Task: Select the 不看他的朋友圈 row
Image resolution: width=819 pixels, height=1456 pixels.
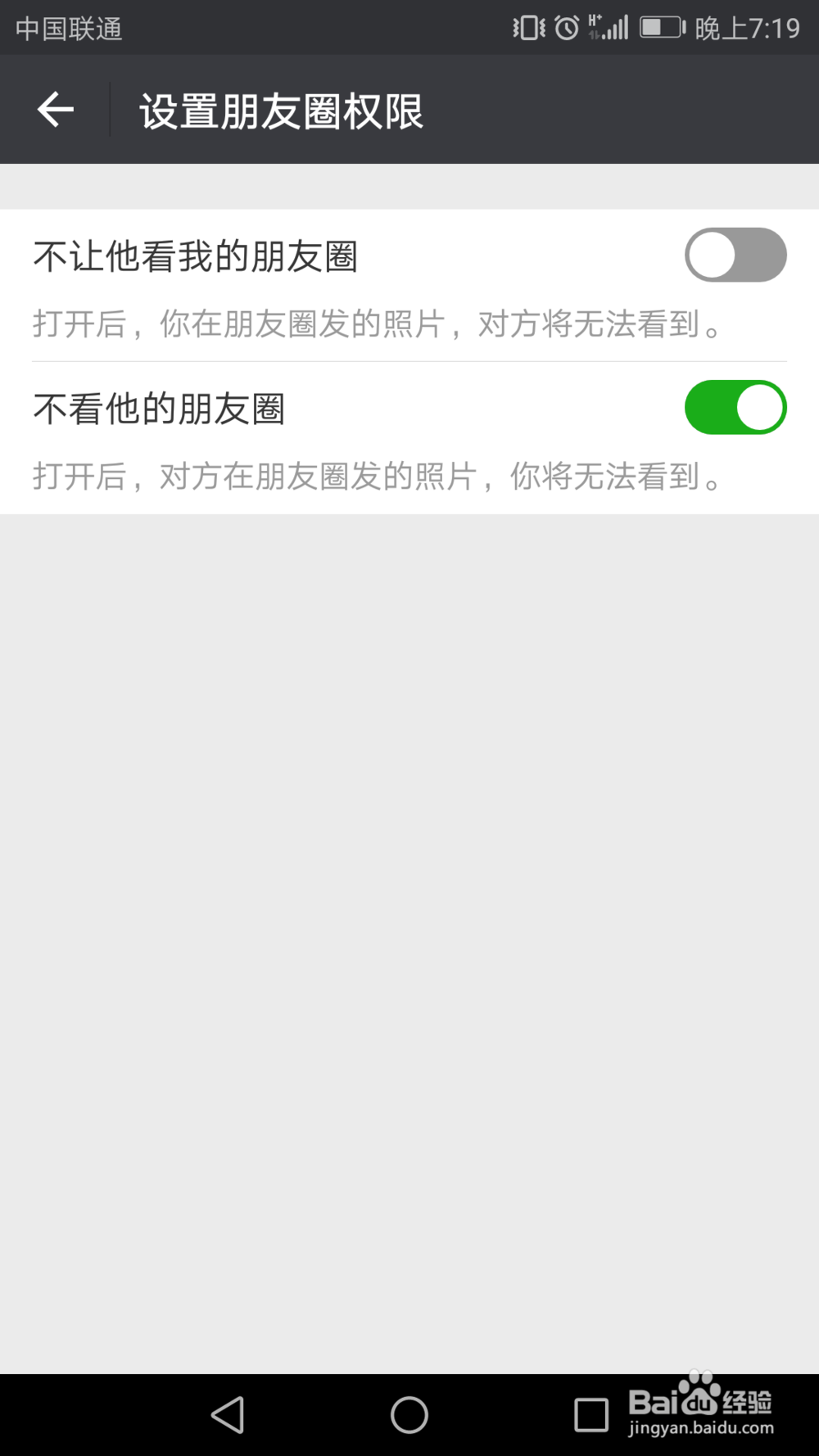Action: (x=328, y=408)
